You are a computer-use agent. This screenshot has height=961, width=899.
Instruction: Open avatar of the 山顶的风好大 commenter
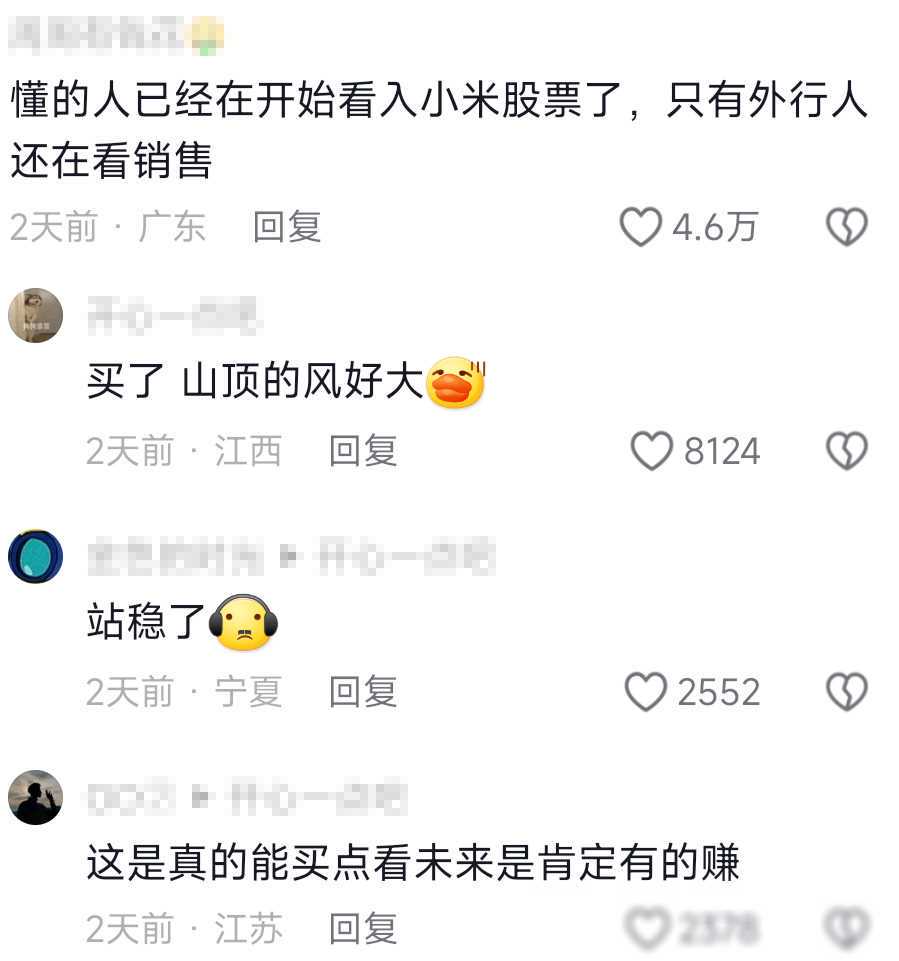[x=36, y=315]
